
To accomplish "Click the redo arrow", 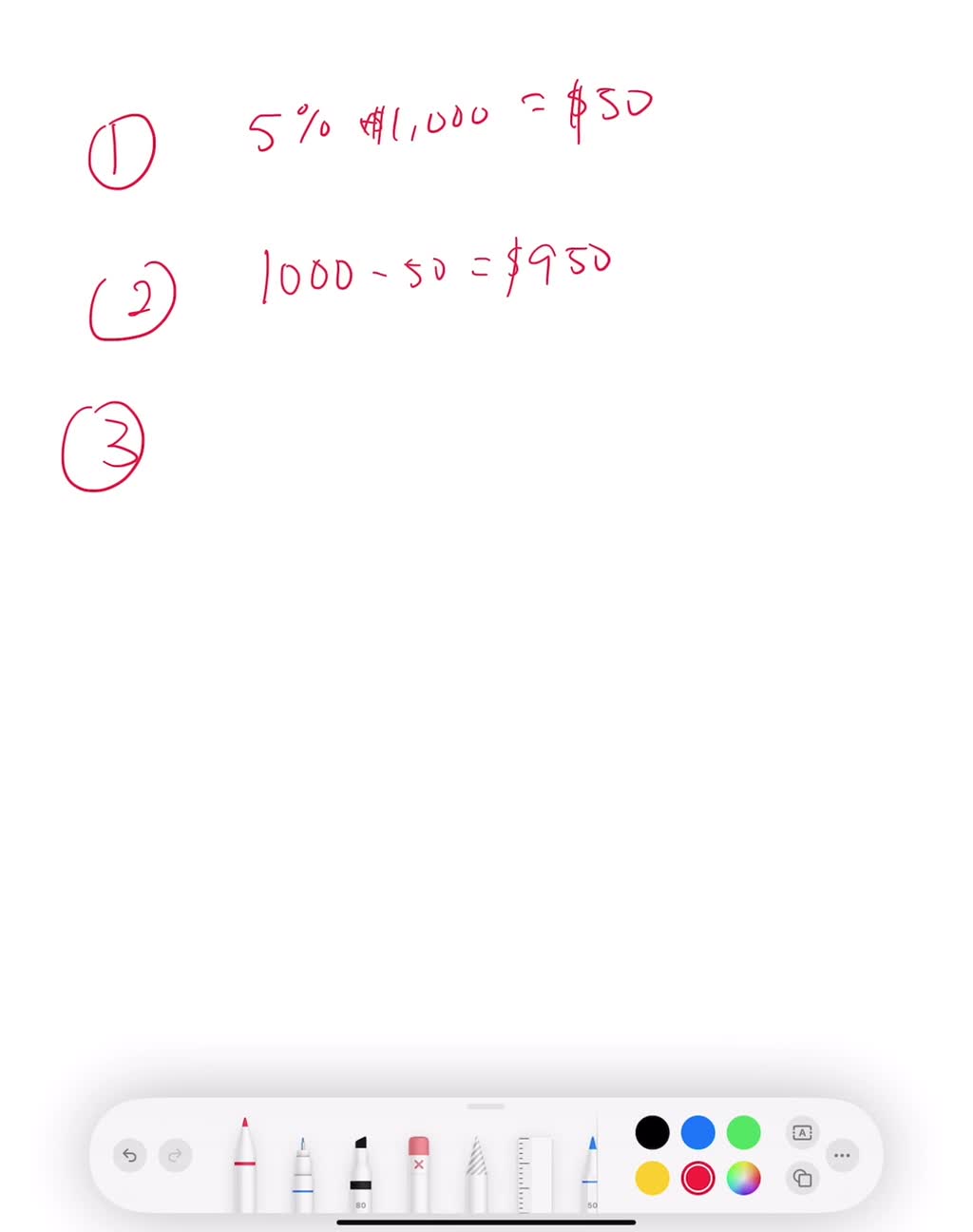I will pos(176,1156).
